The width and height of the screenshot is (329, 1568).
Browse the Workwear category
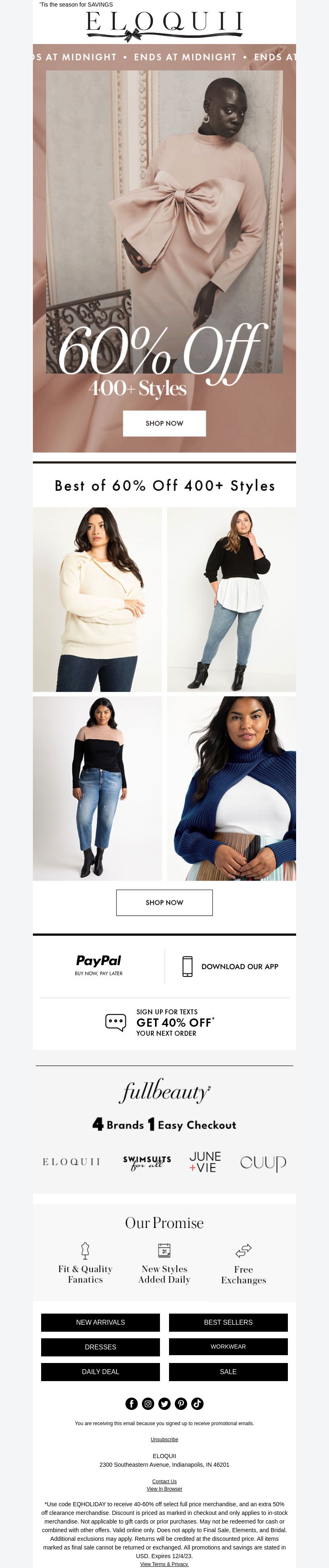[228, 1347]
